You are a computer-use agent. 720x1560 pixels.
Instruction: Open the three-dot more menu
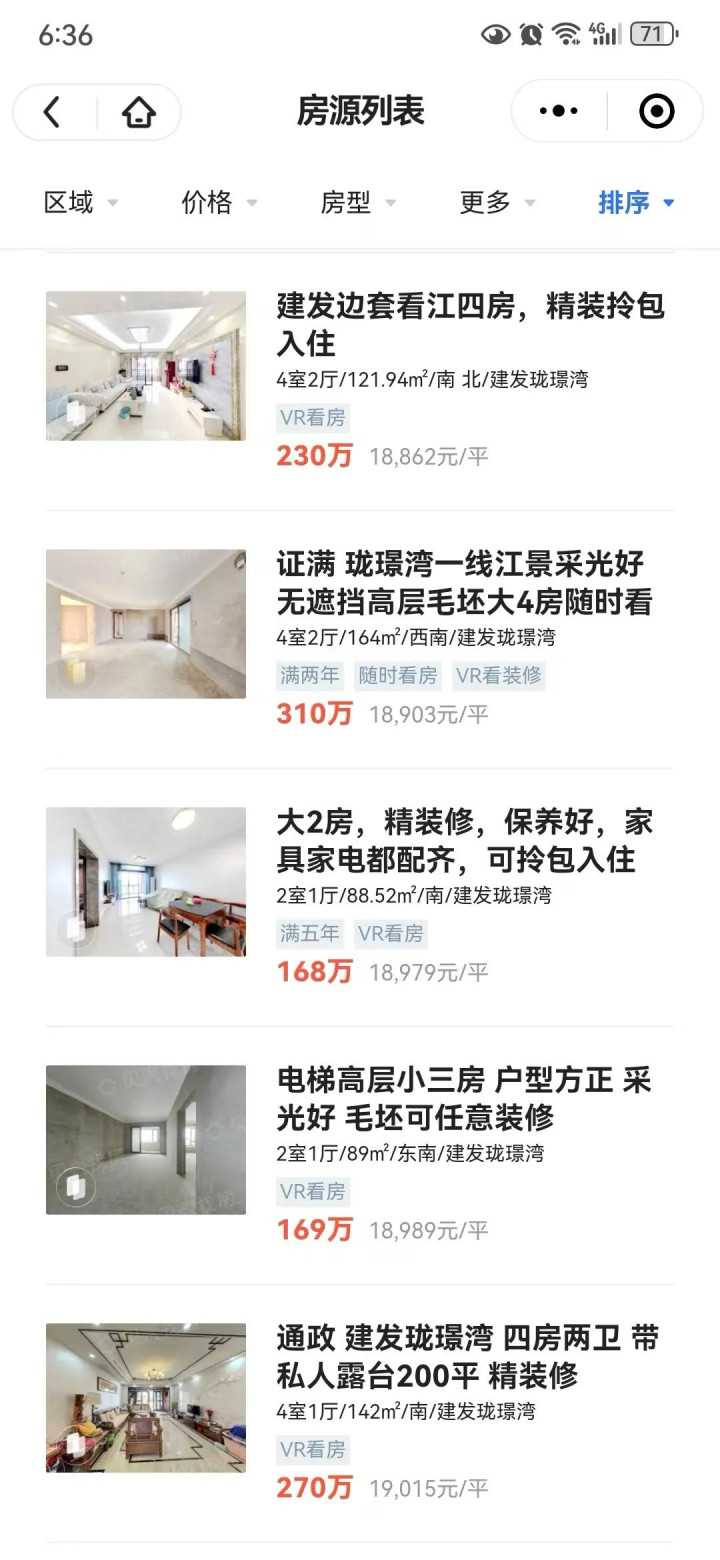(x=559, y=111)
